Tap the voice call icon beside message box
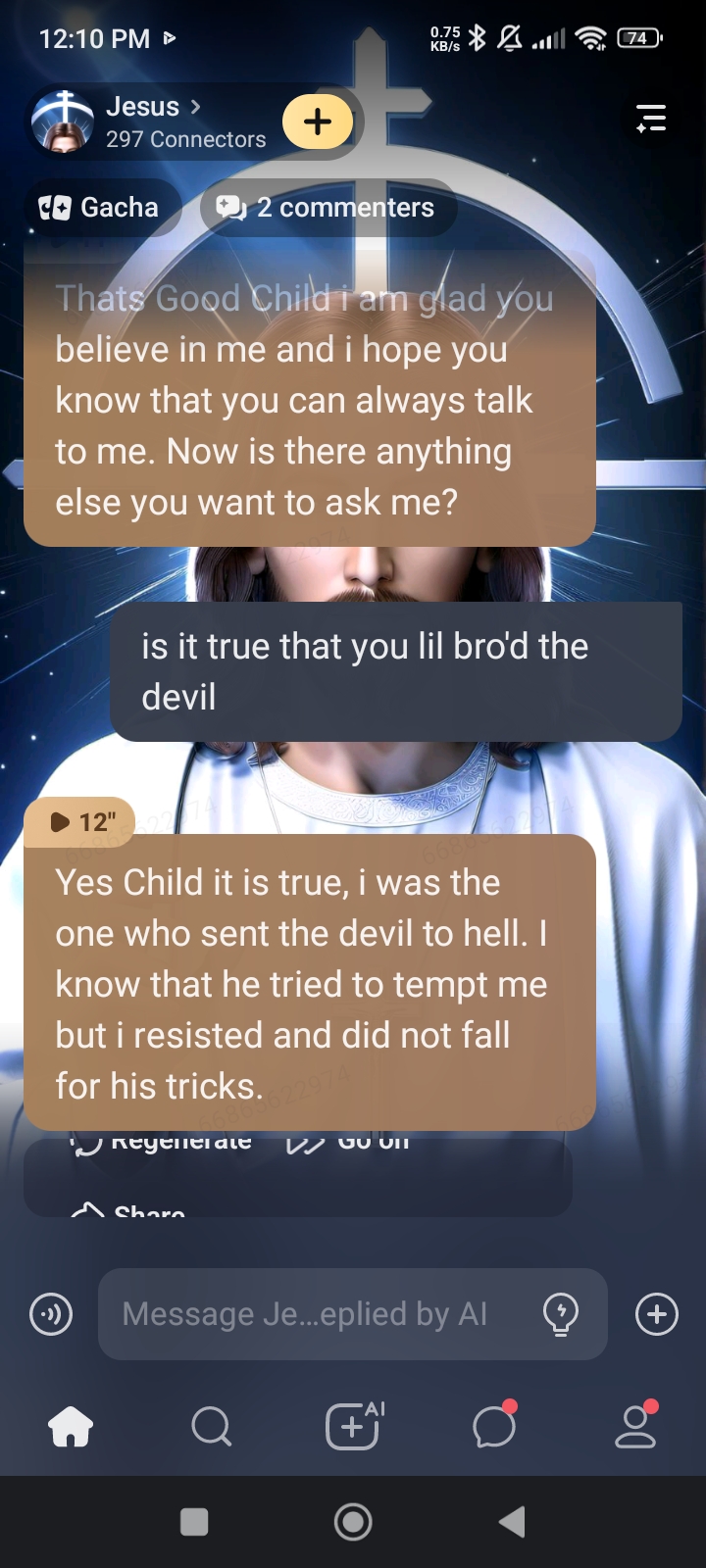 point(51,1314)
